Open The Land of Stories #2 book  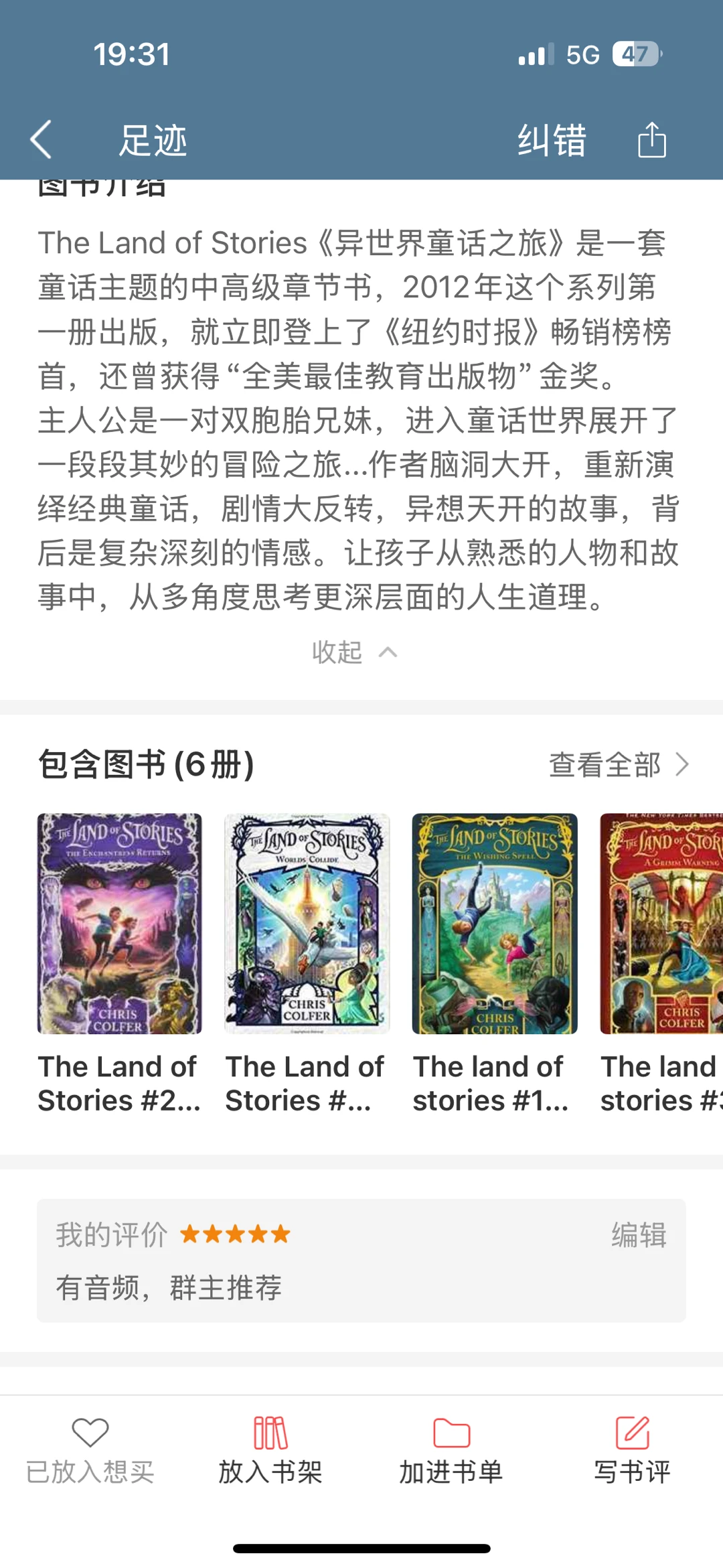[x=119, y=924]
